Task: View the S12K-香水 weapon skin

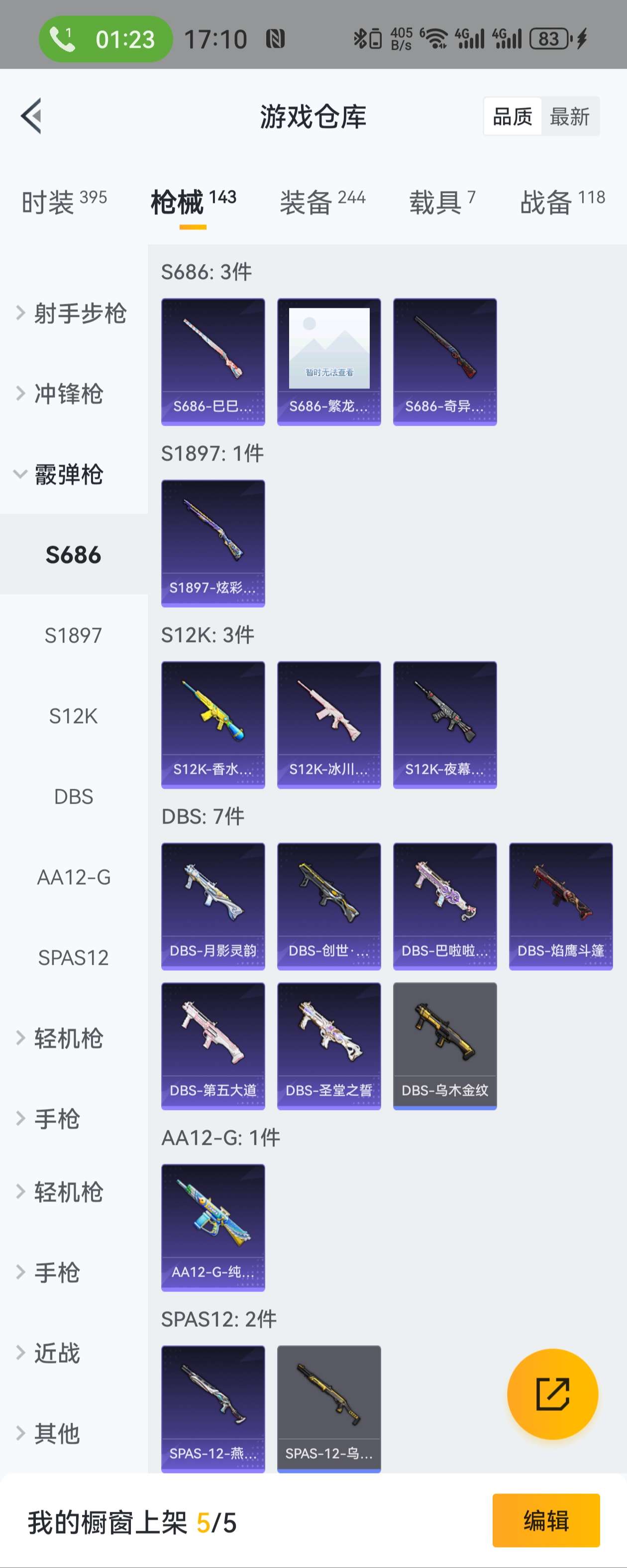Action: pyautogui.click(x=212, y=725)
